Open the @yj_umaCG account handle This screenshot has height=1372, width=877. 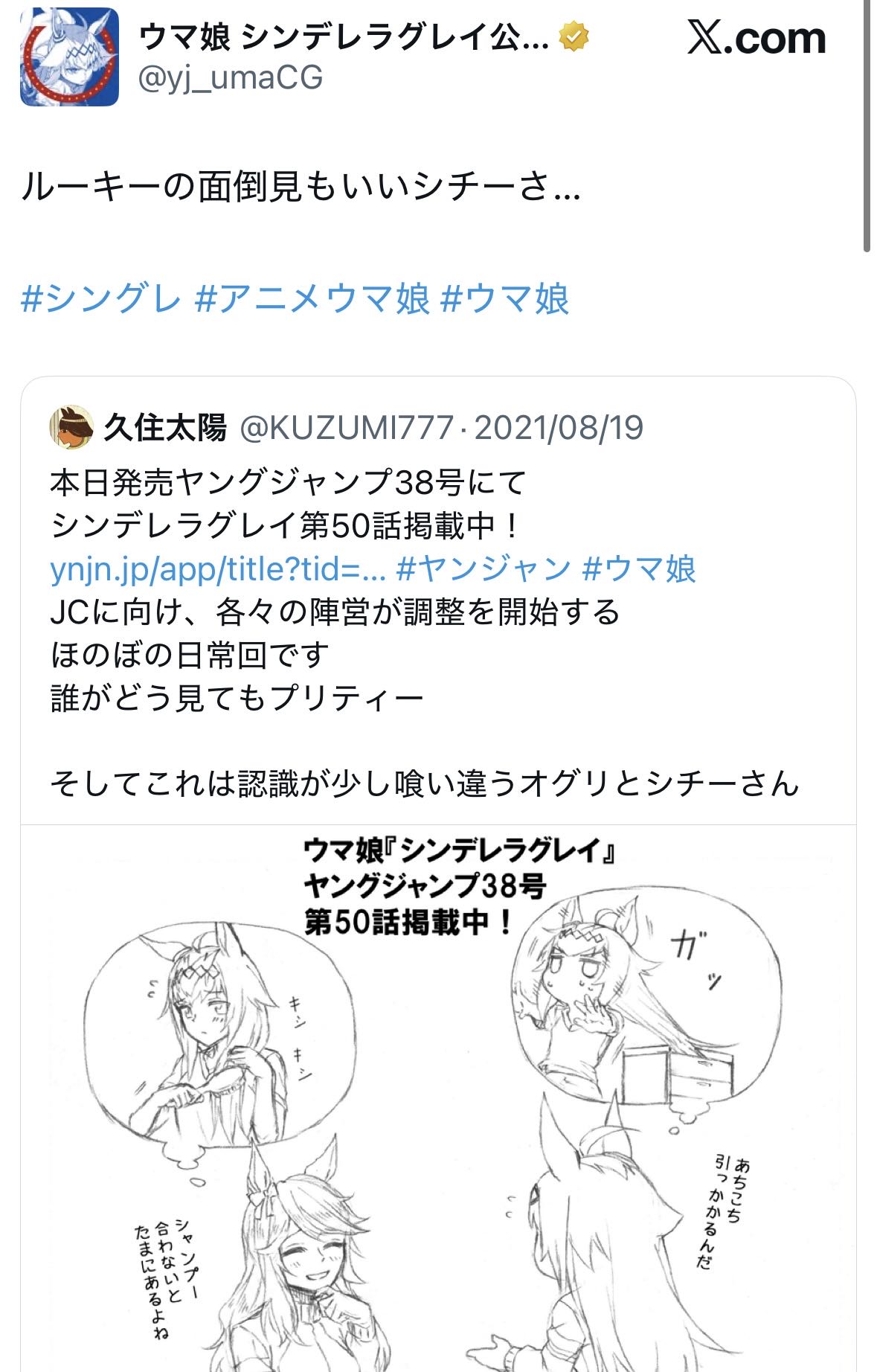tap(231, 77)
